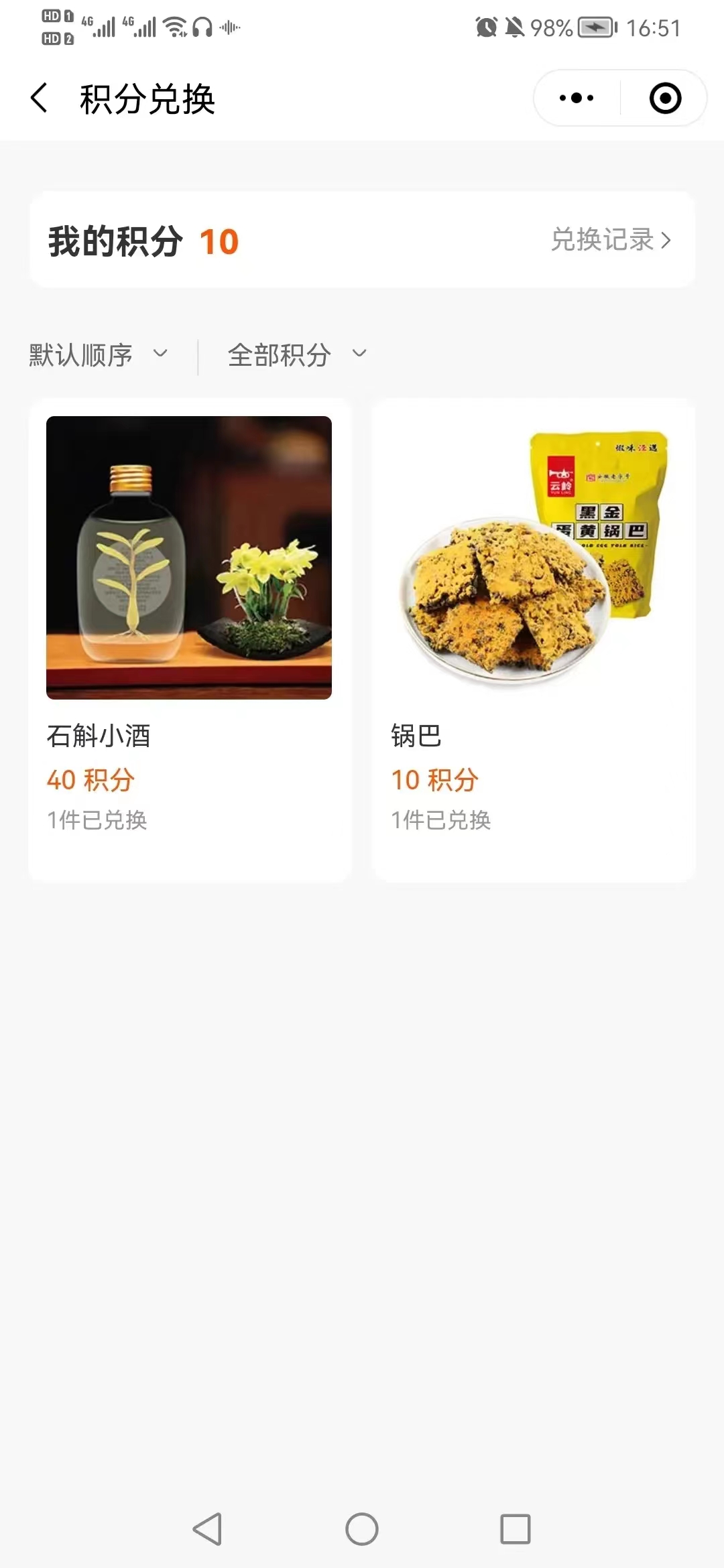724x1568 pixels.
Task: Expand the 全部积分 points filter
Action: [297, 354]
